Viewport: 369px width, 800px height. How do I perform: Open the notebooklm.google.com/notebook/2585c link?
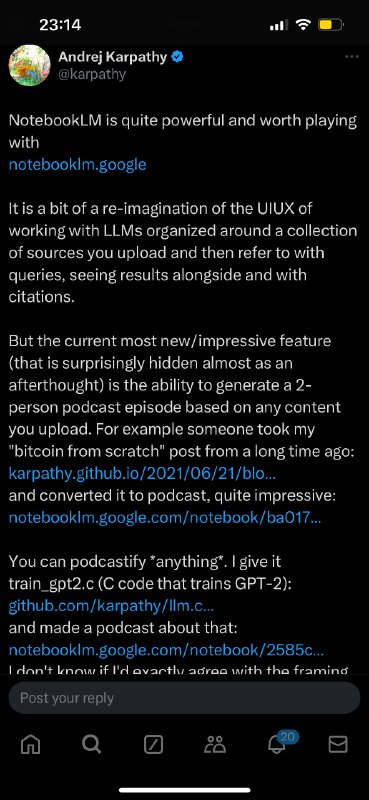pos(166,651)
